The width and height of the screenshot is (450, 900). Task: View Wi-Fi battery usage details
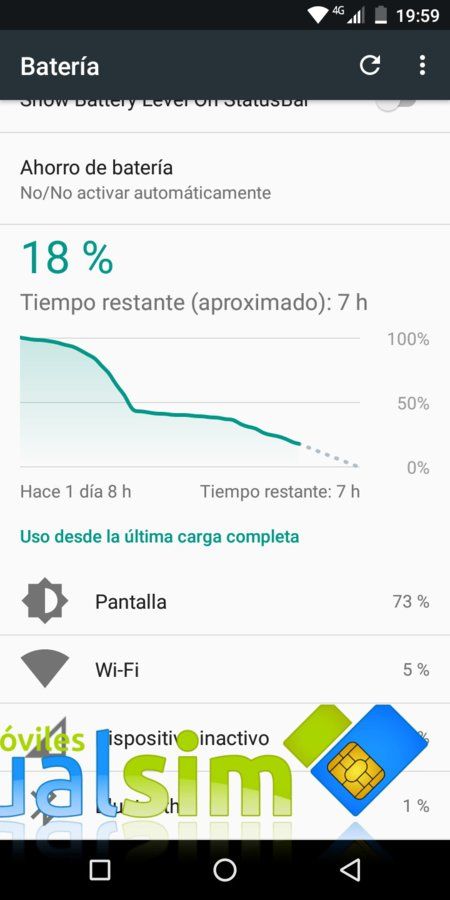click(x=225, y=669)
